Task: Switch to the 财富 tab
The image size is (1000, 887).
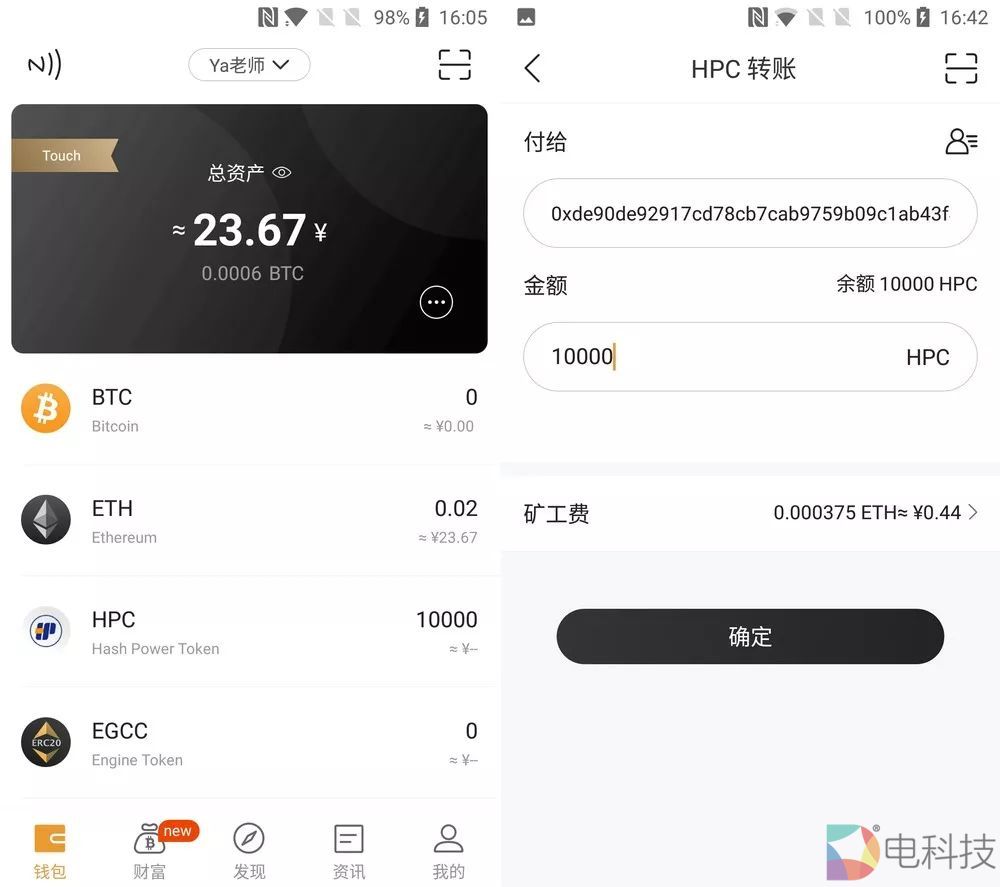Action: point(150,851)
